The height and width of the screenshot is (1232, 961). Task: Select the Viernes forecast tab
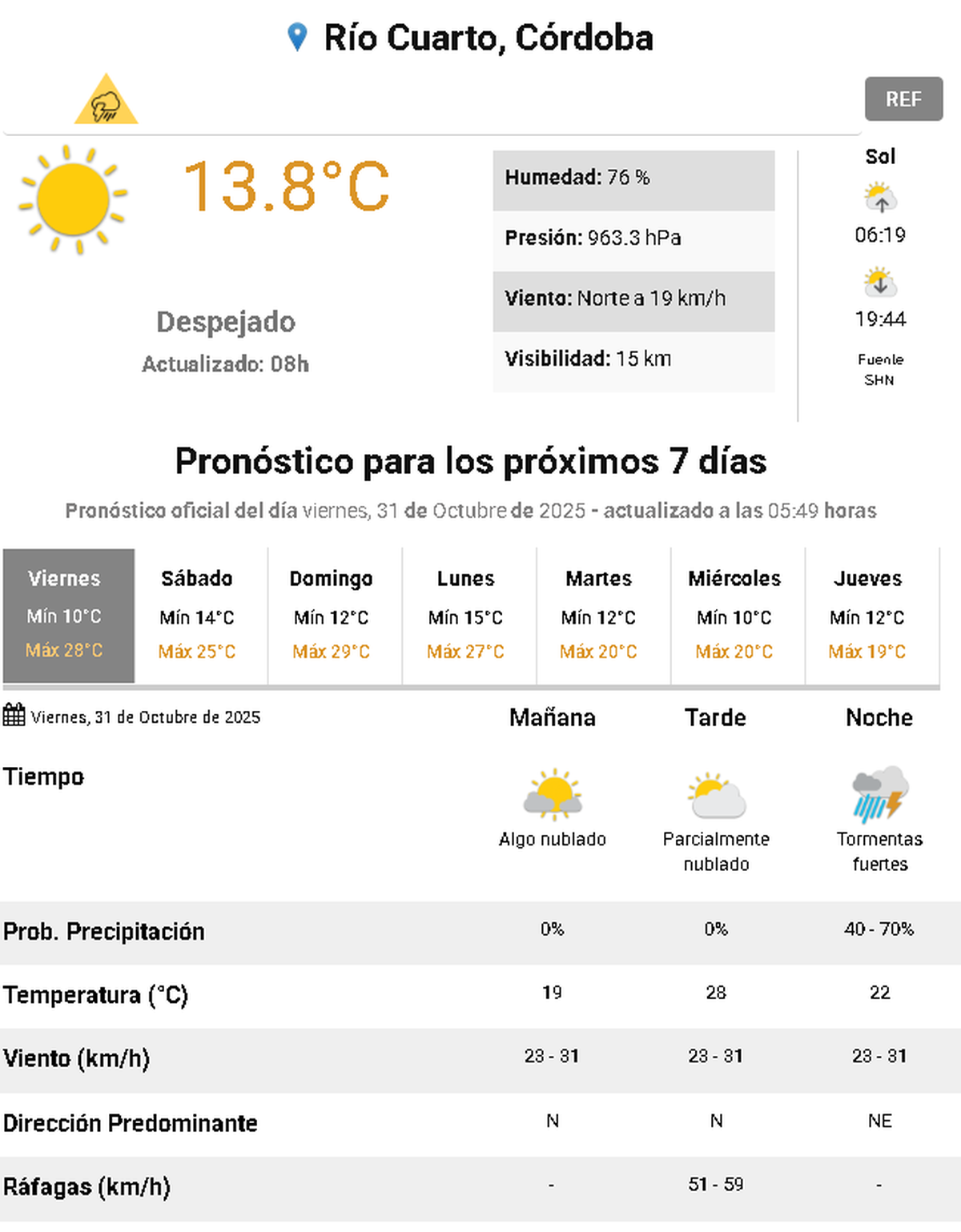point(69,615)
